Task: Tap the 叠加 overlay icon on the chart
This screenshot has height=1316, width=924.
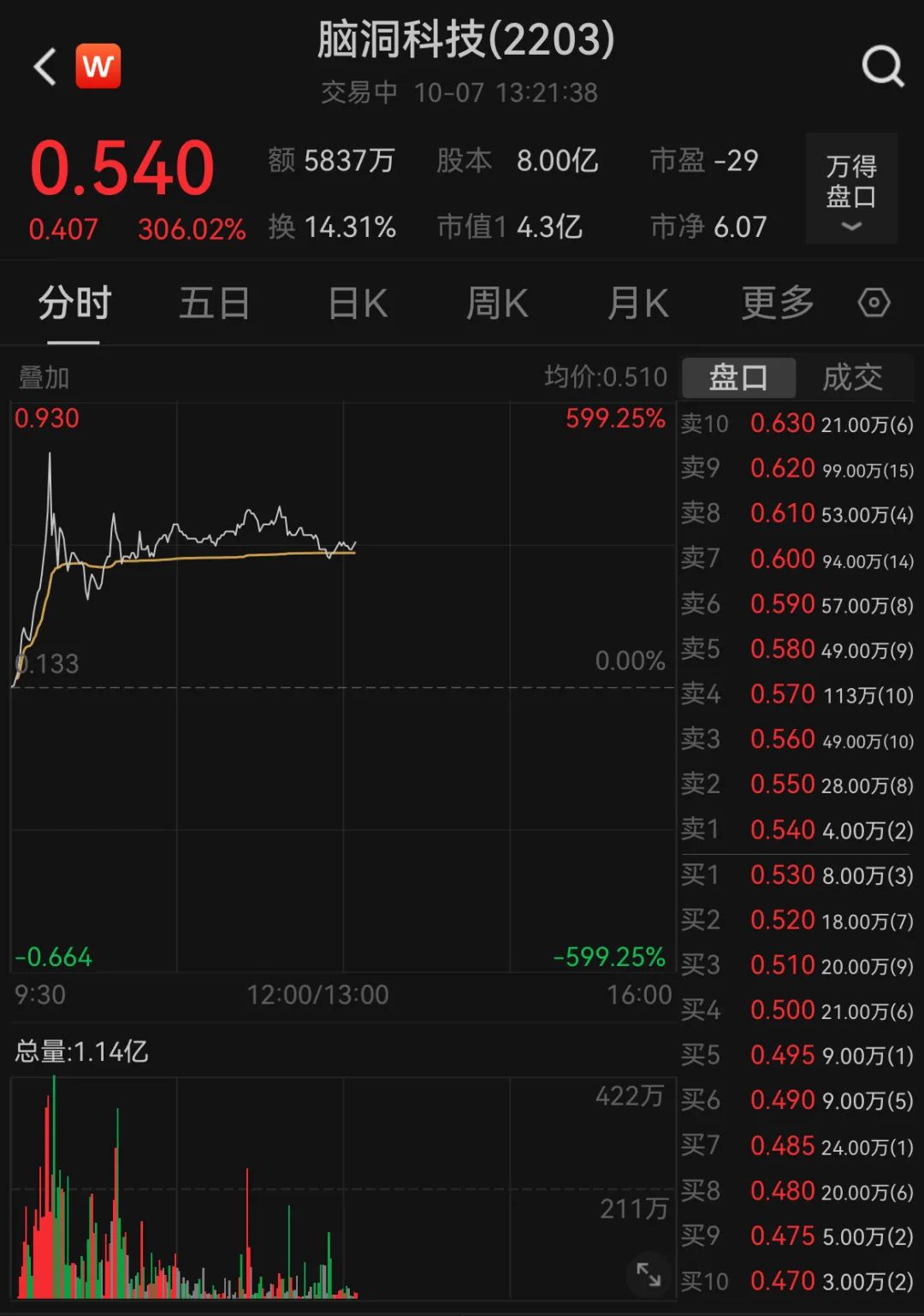Action: pyautogui.click(x=42, y=377)
